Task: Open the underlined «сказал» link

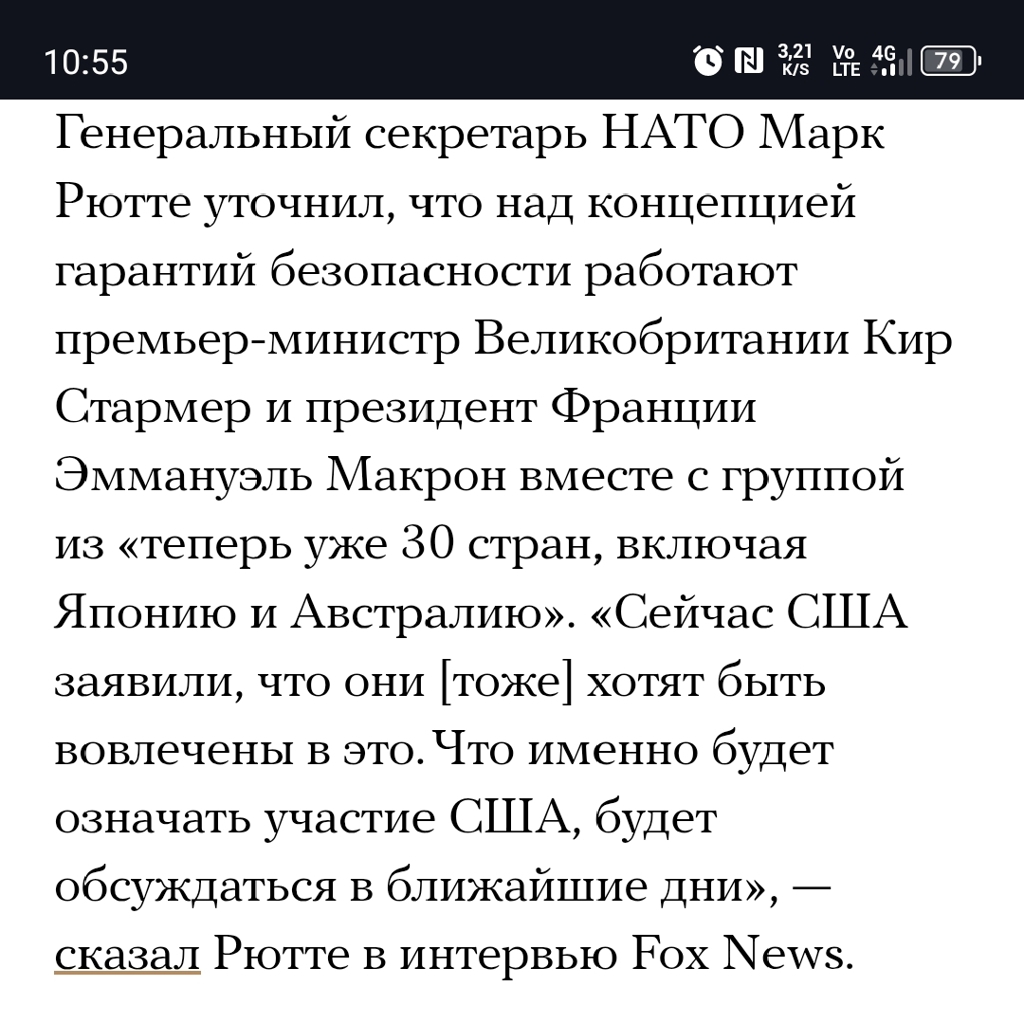Action: [128, 956]
